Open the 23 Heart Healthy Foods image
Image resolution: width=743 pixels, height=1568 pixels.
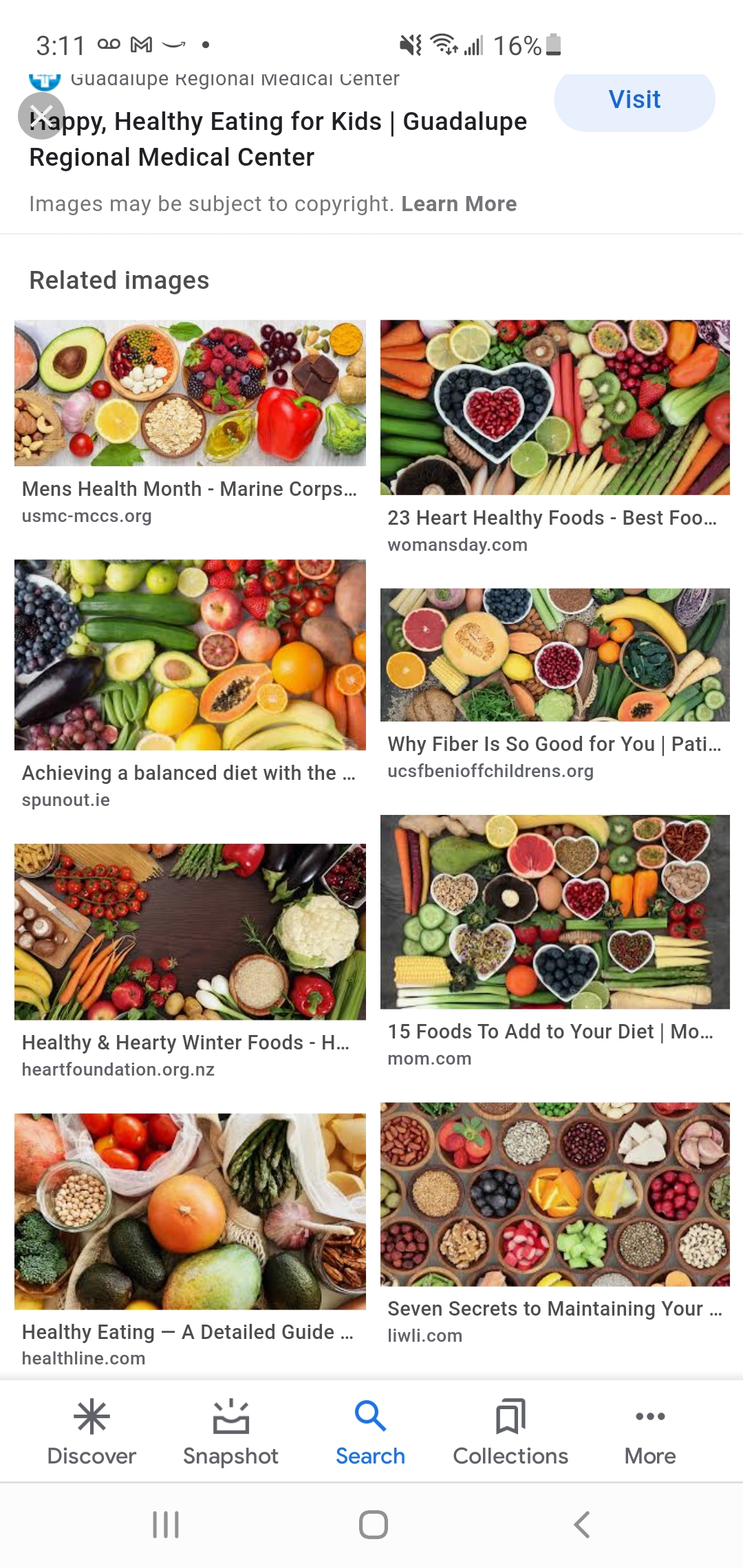[554, 407]
